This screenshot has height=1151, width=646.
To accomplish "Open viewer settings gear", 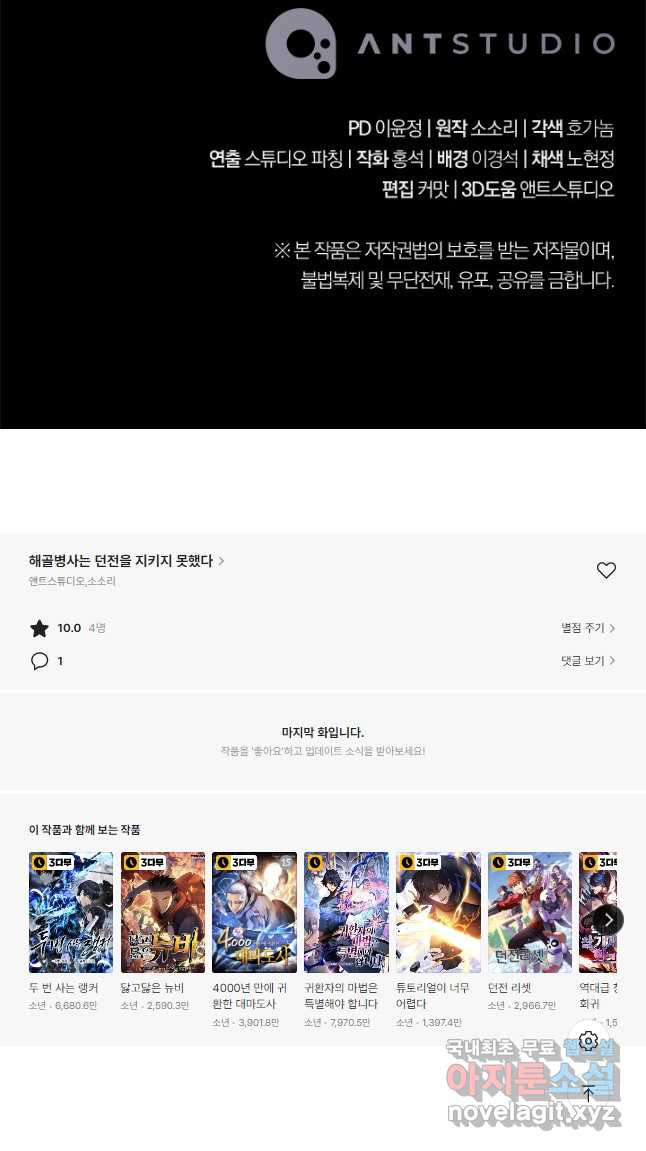I will (588, 1041).
